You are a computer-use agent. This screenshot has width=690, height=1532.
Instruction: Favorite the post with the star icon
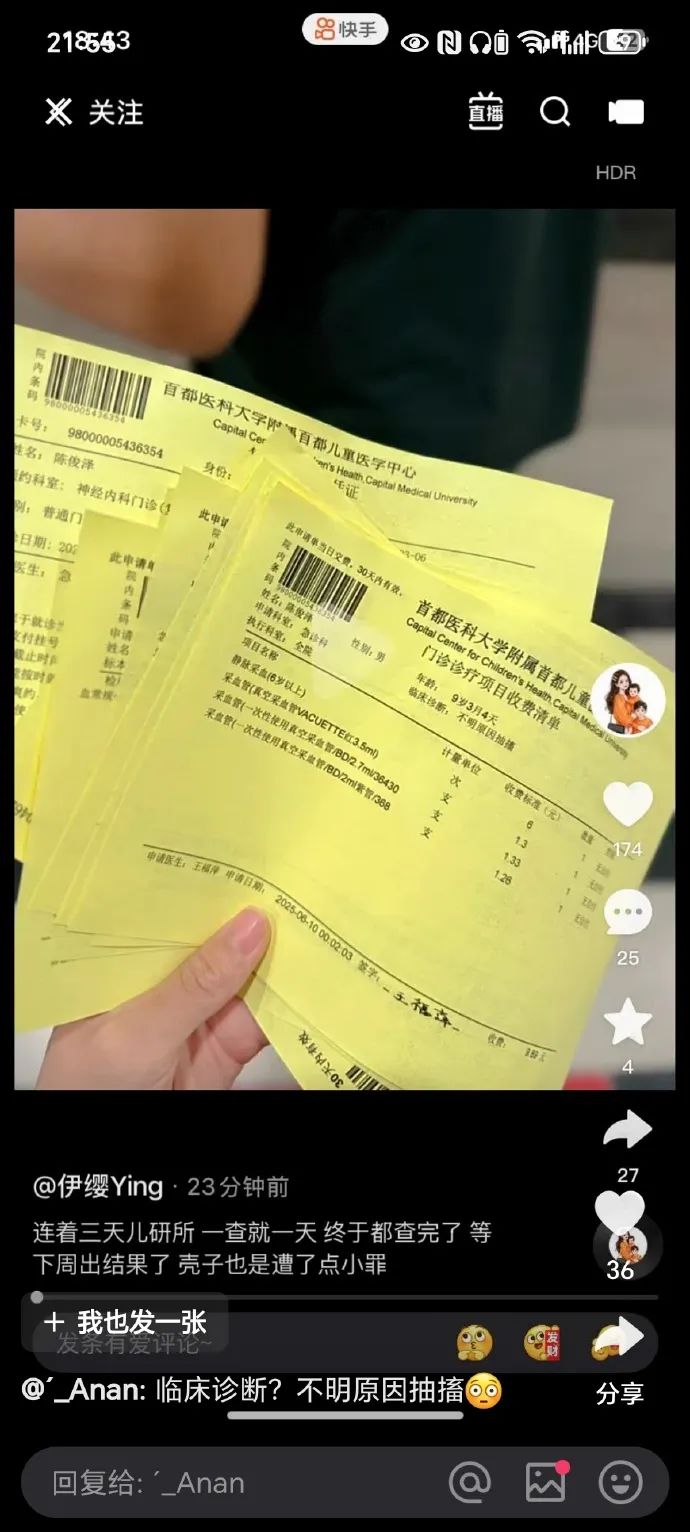point(628,1022)
